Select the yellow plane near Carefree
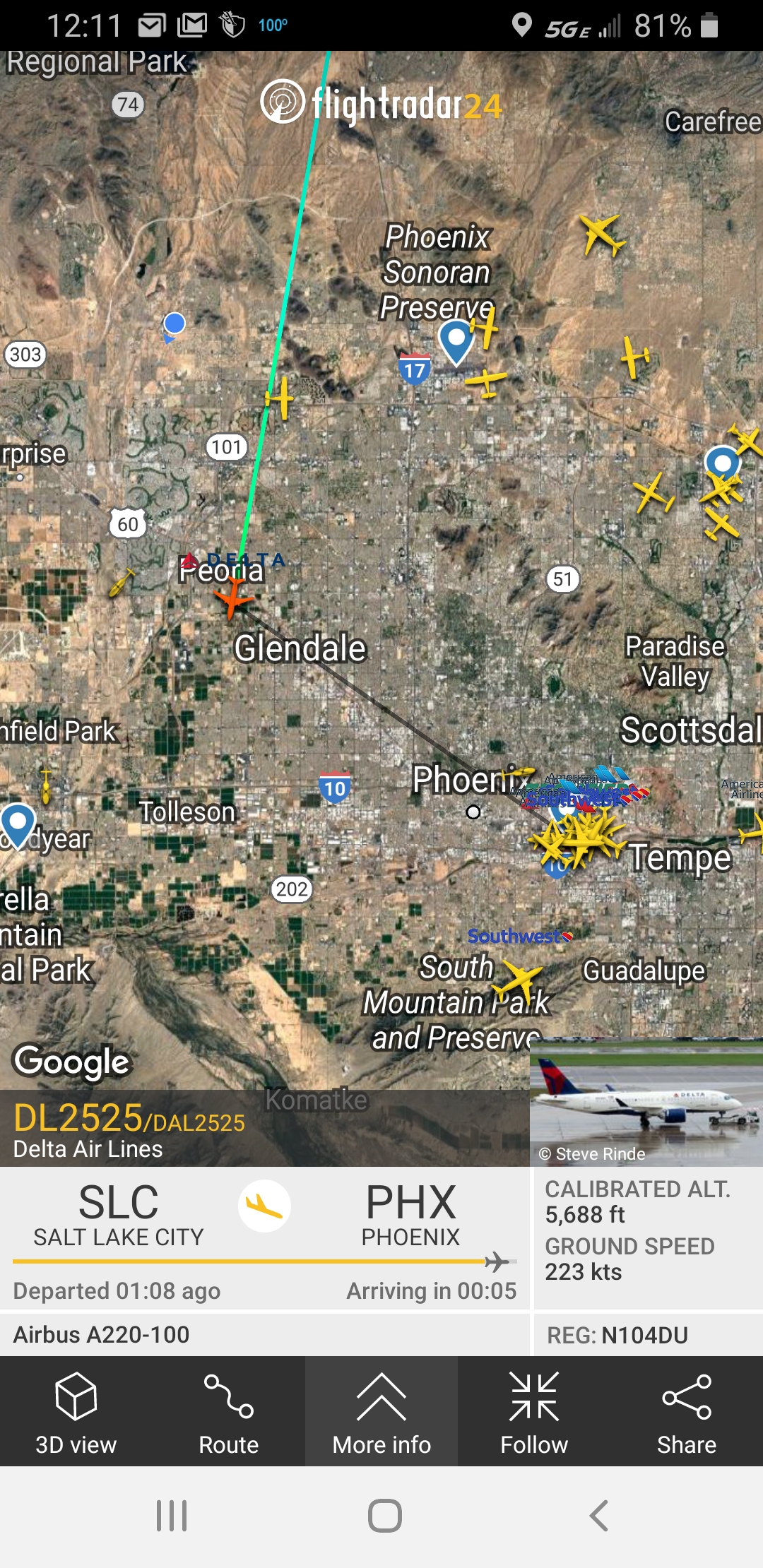 click(601, 234)
